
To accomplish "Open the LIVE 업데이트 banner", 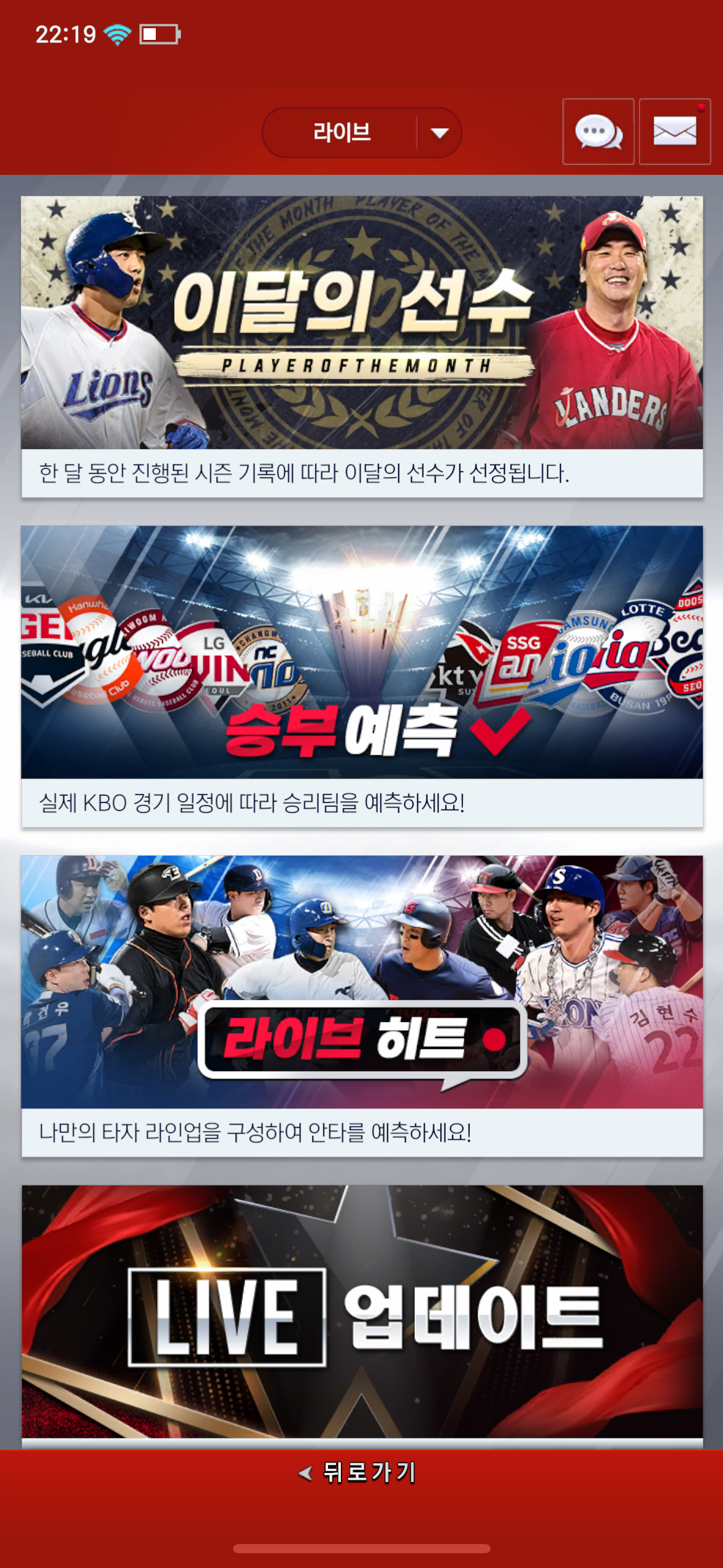I will pos(362,1313).
